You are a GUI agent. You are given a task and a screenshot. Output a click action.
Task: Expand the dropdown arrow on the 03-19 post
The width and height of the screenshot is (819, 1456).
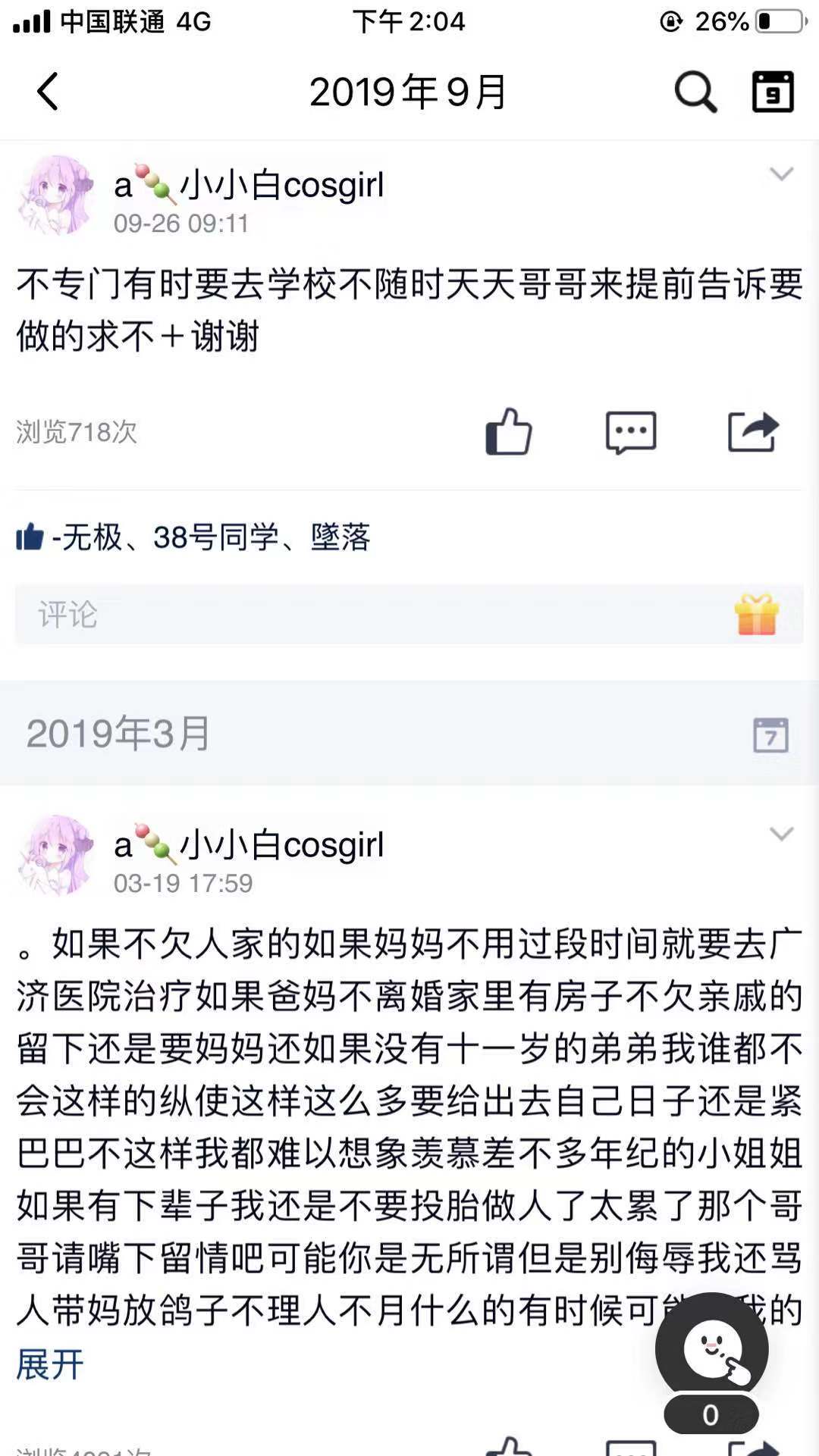pos(781,834)
